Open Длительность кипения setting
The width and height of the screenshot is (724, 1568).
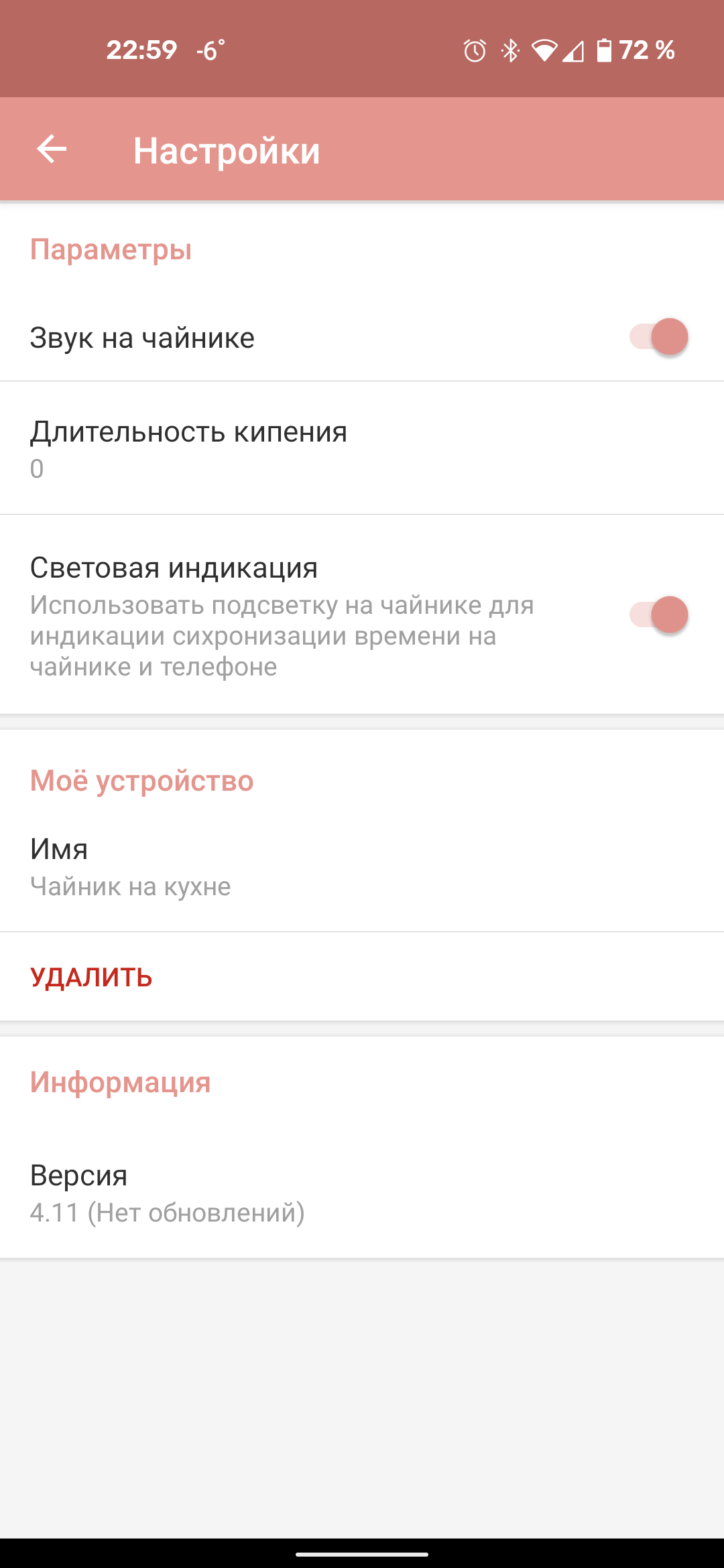[362, 448]
